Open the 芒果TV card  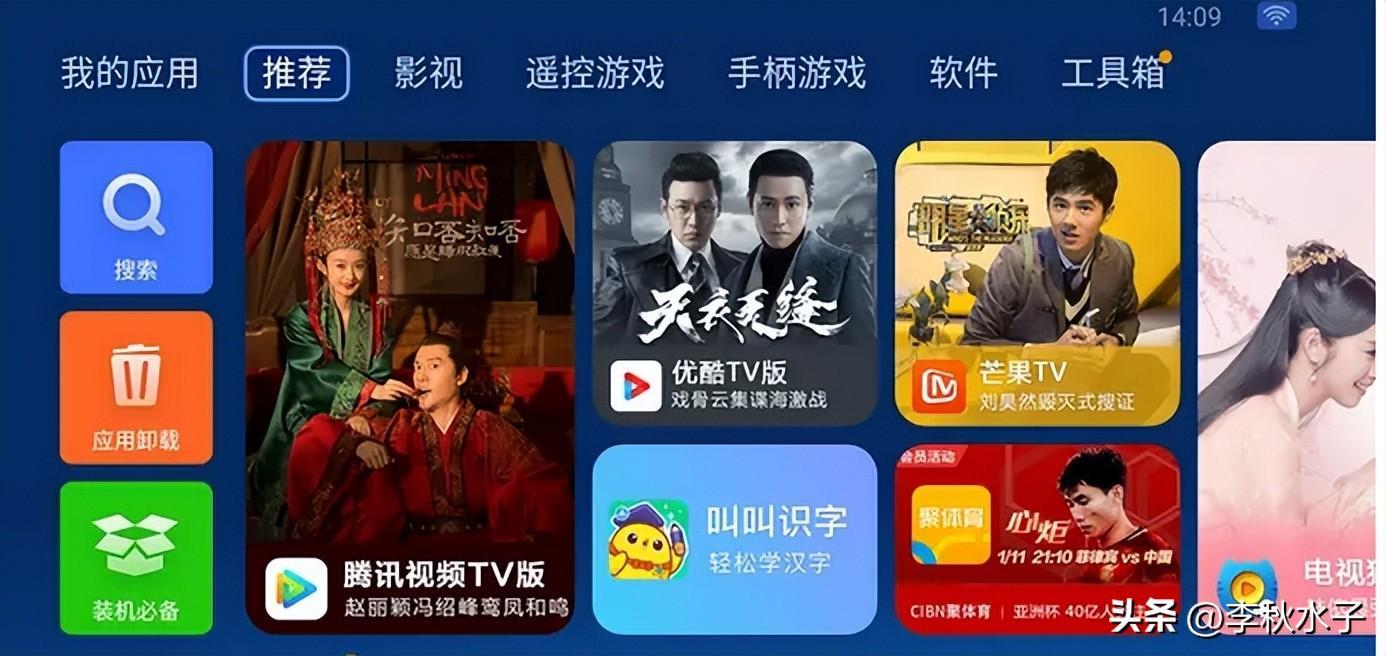[1037, 283]
